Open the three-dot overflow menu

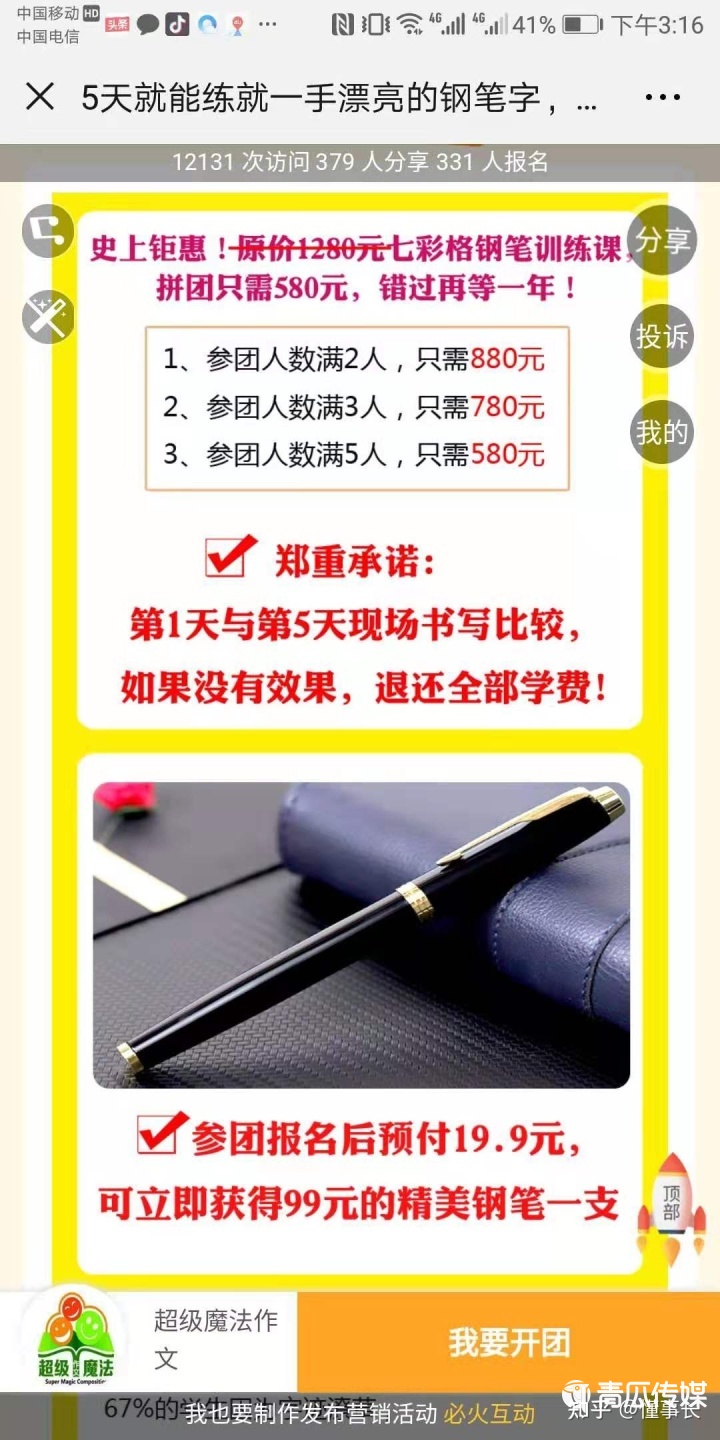point(662,97)
